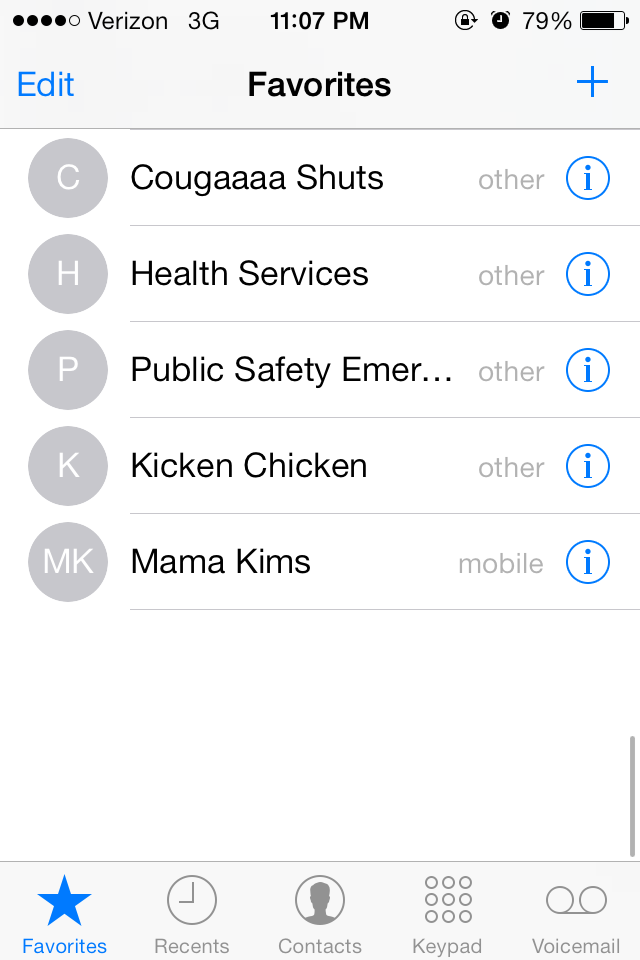Viewport: 640px width, 960px height.
Task: Open info for Public Safety Emergency
Action: pyautogui.click(x=588, y=371)
